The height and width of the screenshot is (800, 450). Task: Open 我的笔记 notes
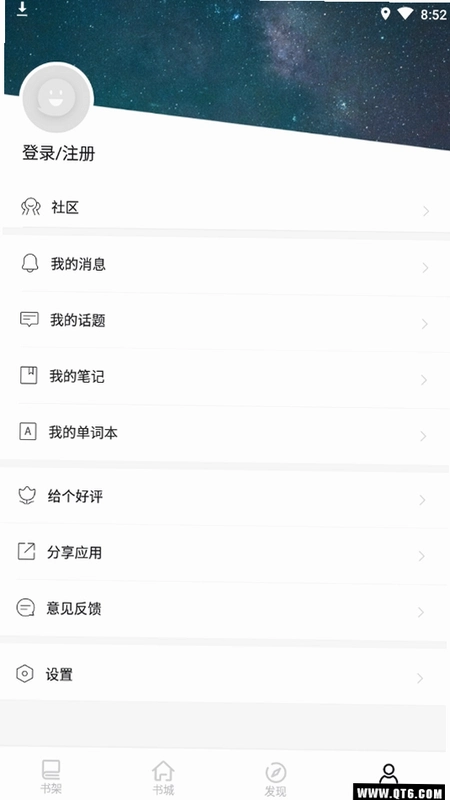225,377
